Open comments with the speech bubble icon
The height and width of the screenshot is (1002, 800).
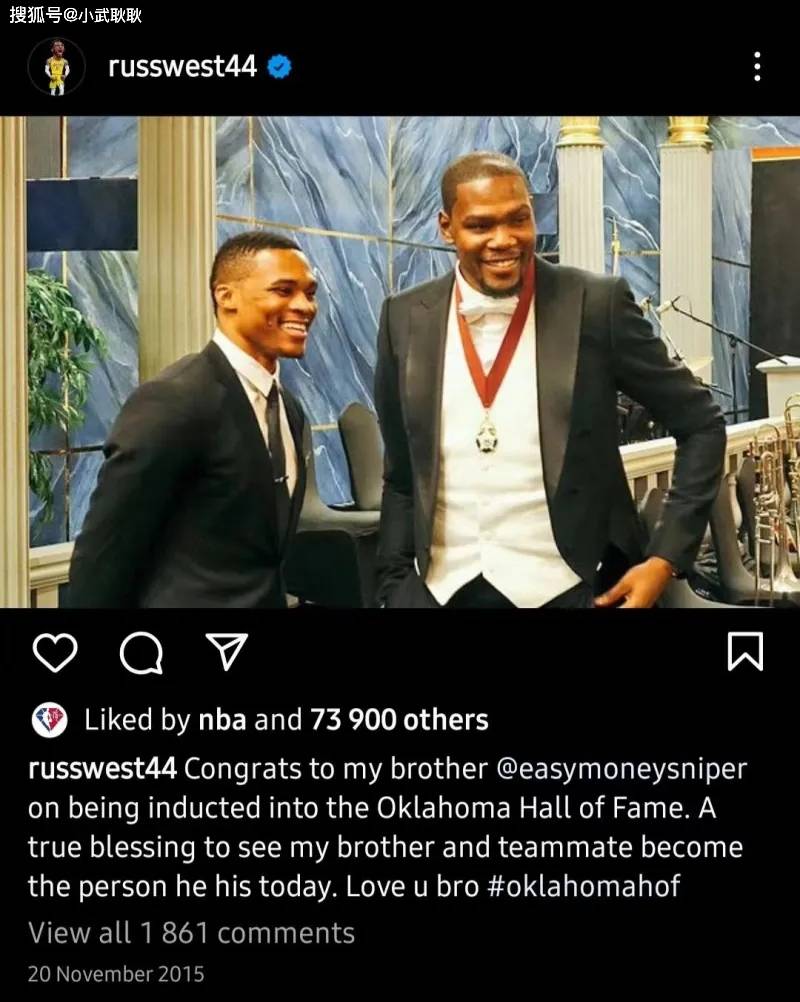(x=141, y=653)
